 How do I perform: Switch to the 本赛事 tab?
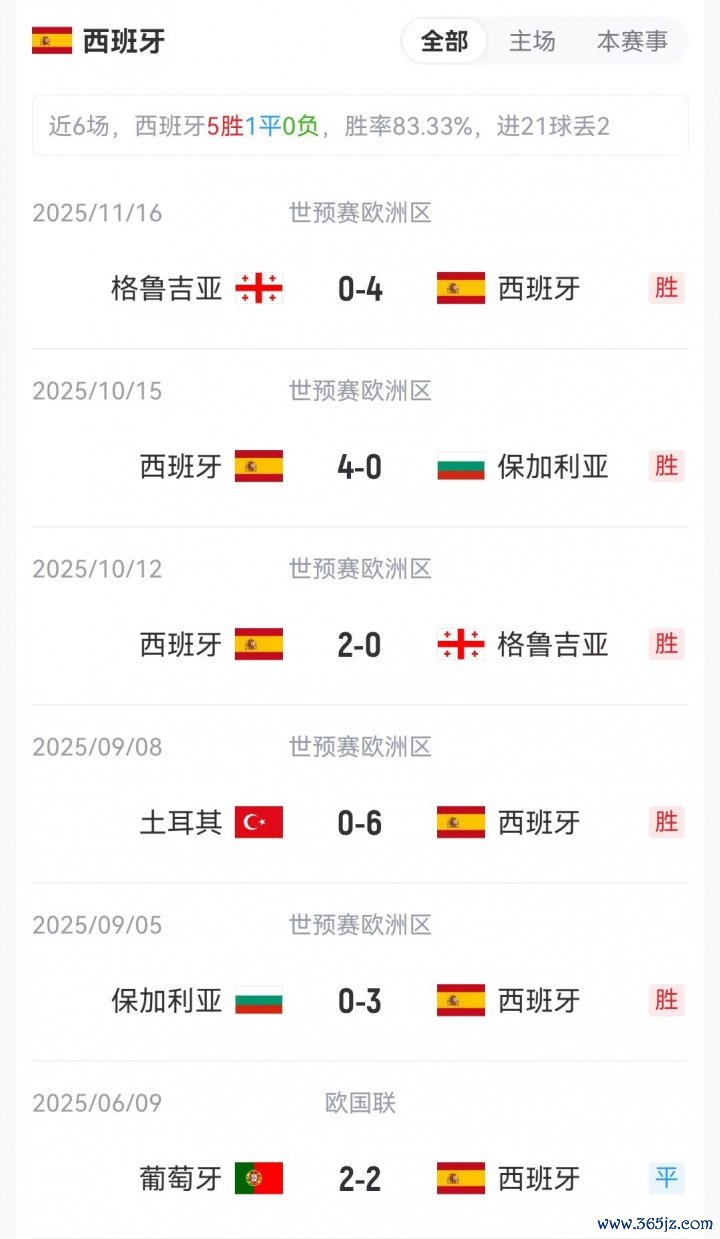coord(632,42)
